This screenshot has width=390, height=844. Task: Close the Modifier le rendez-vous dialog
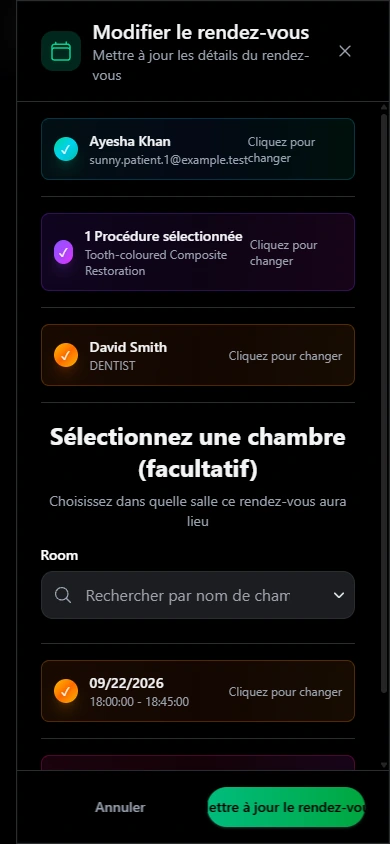pyautogui.click(x=345, y=51)
